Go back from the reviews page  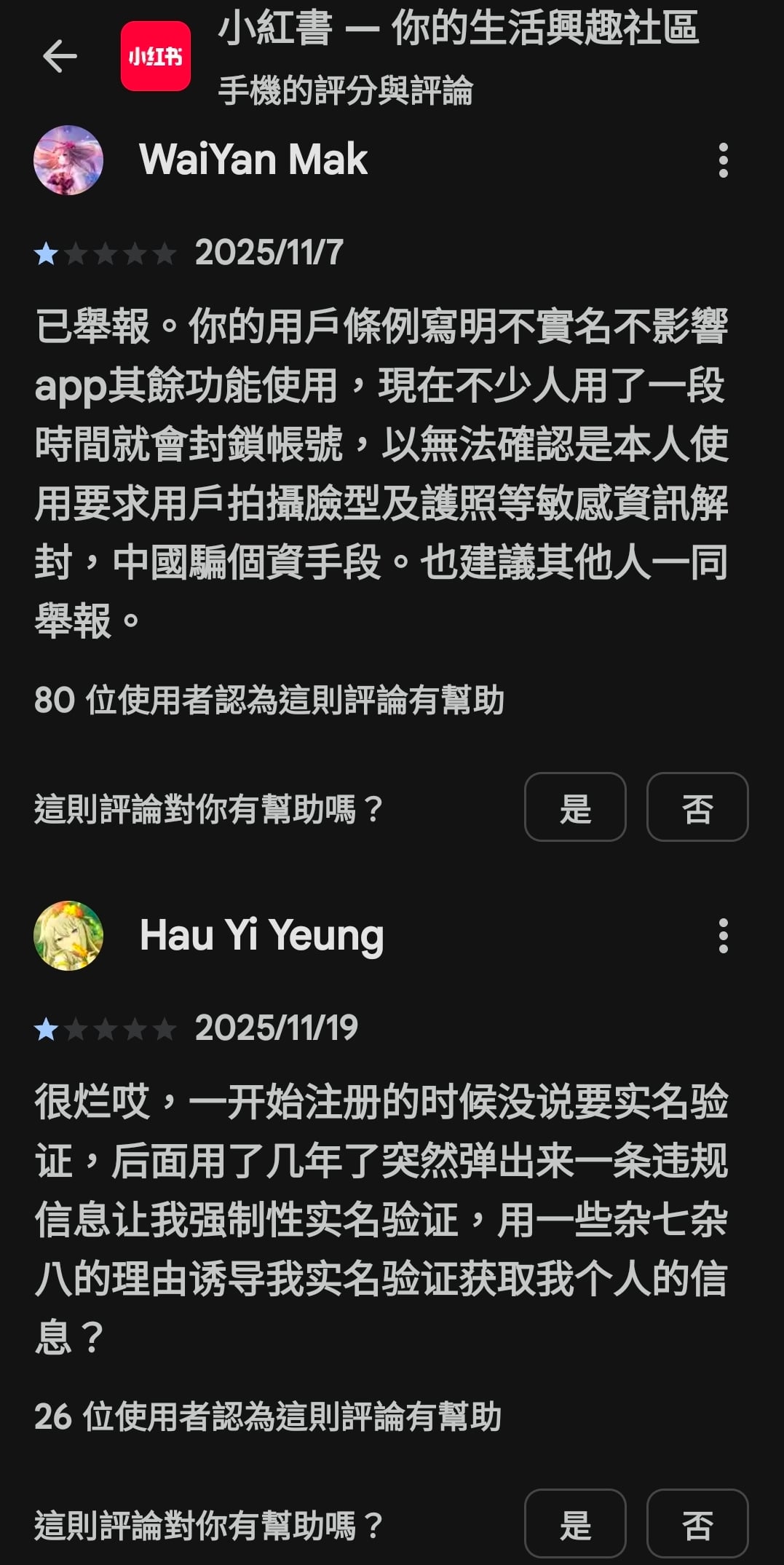tap(60, 57)
